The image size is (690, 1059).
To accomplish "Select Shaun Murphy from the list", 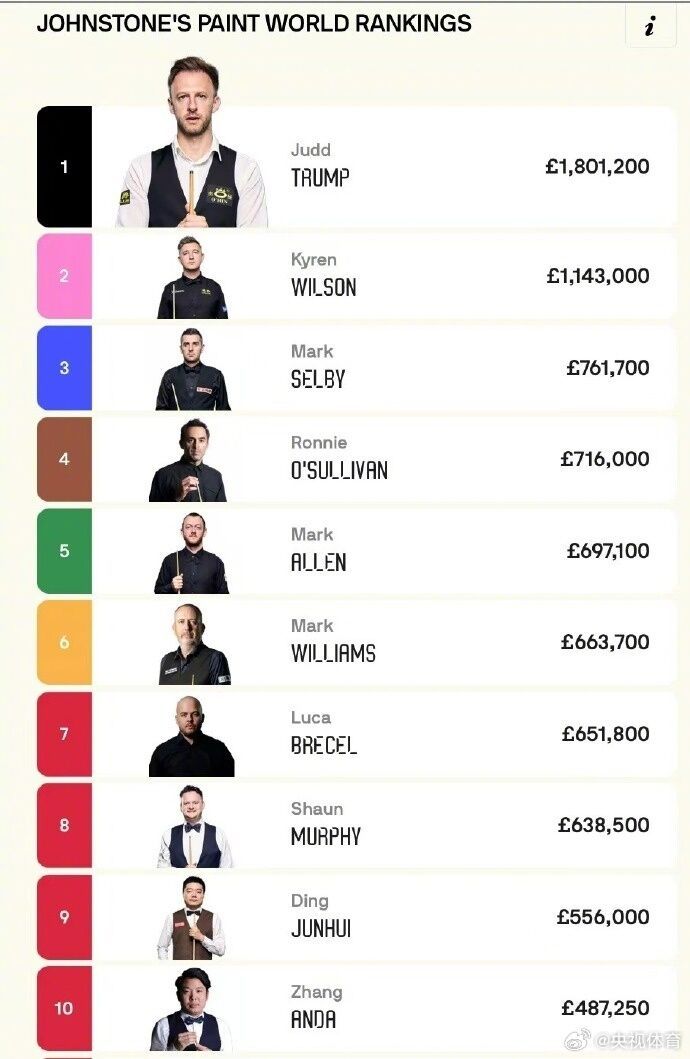I will [x=360, y=825].
